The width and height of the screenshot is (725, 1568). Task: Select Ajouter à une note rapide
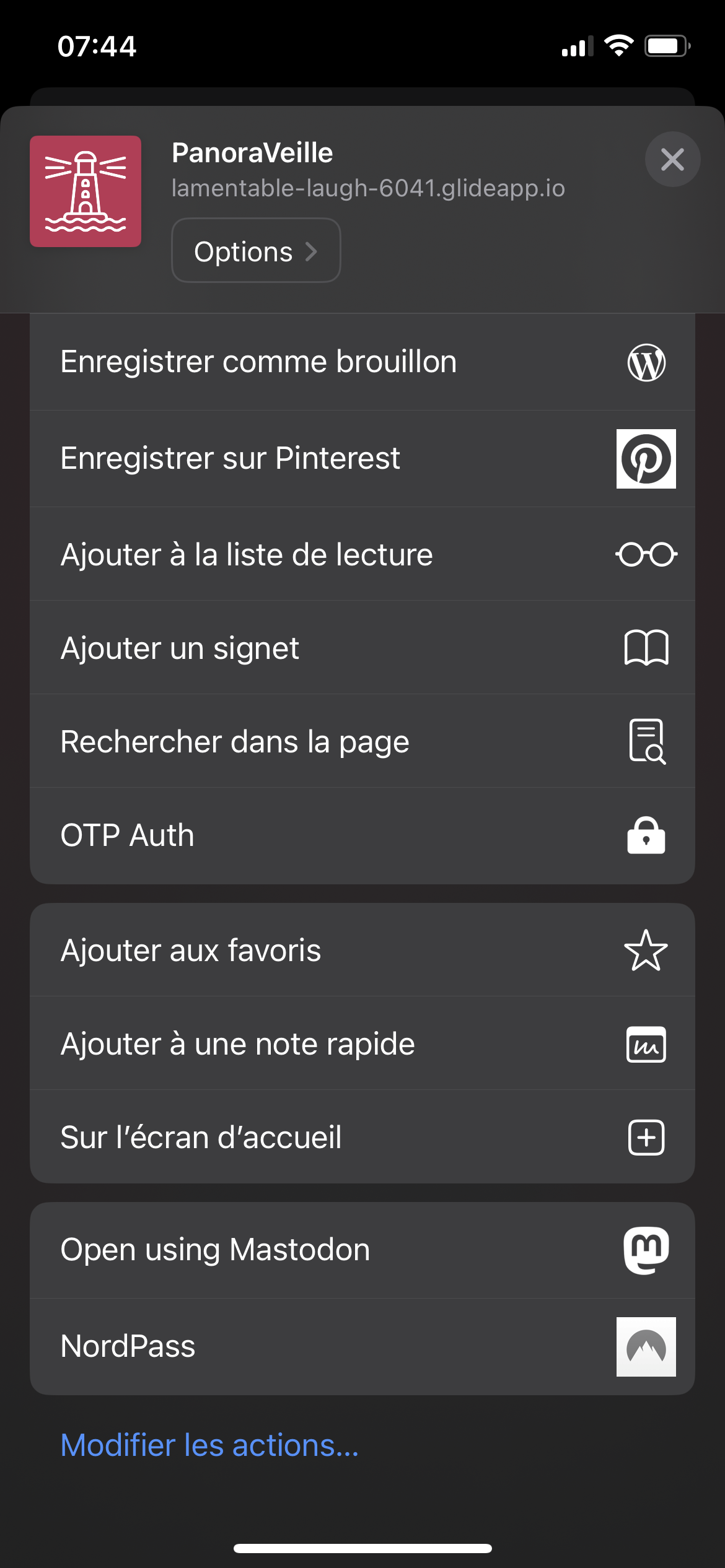click(362, 1043)
